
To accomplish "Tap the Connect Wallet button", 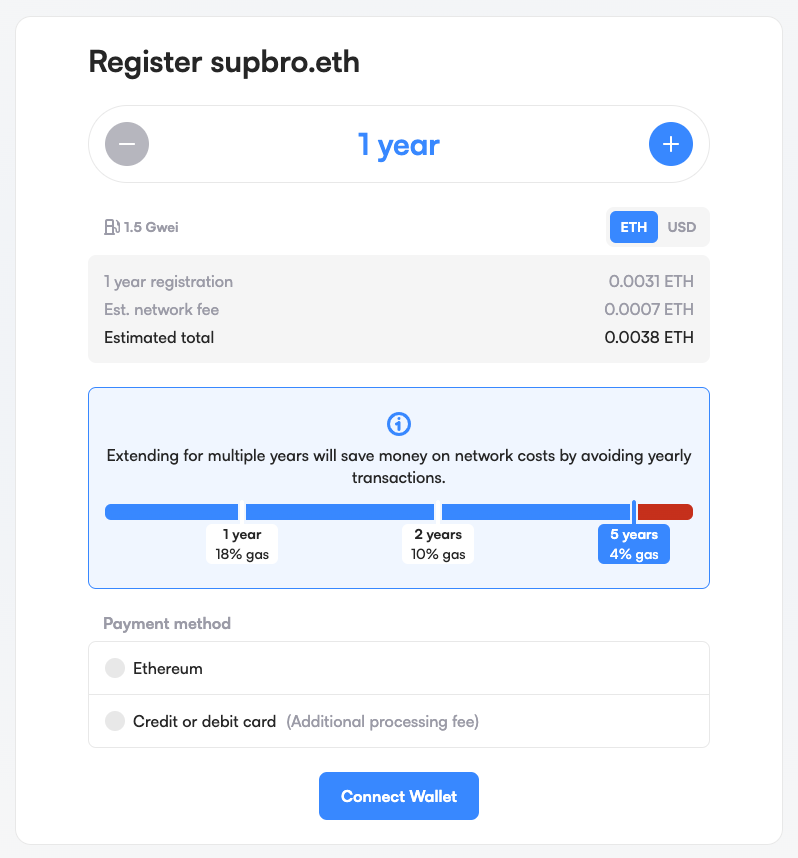I will [x=398, y=796].
